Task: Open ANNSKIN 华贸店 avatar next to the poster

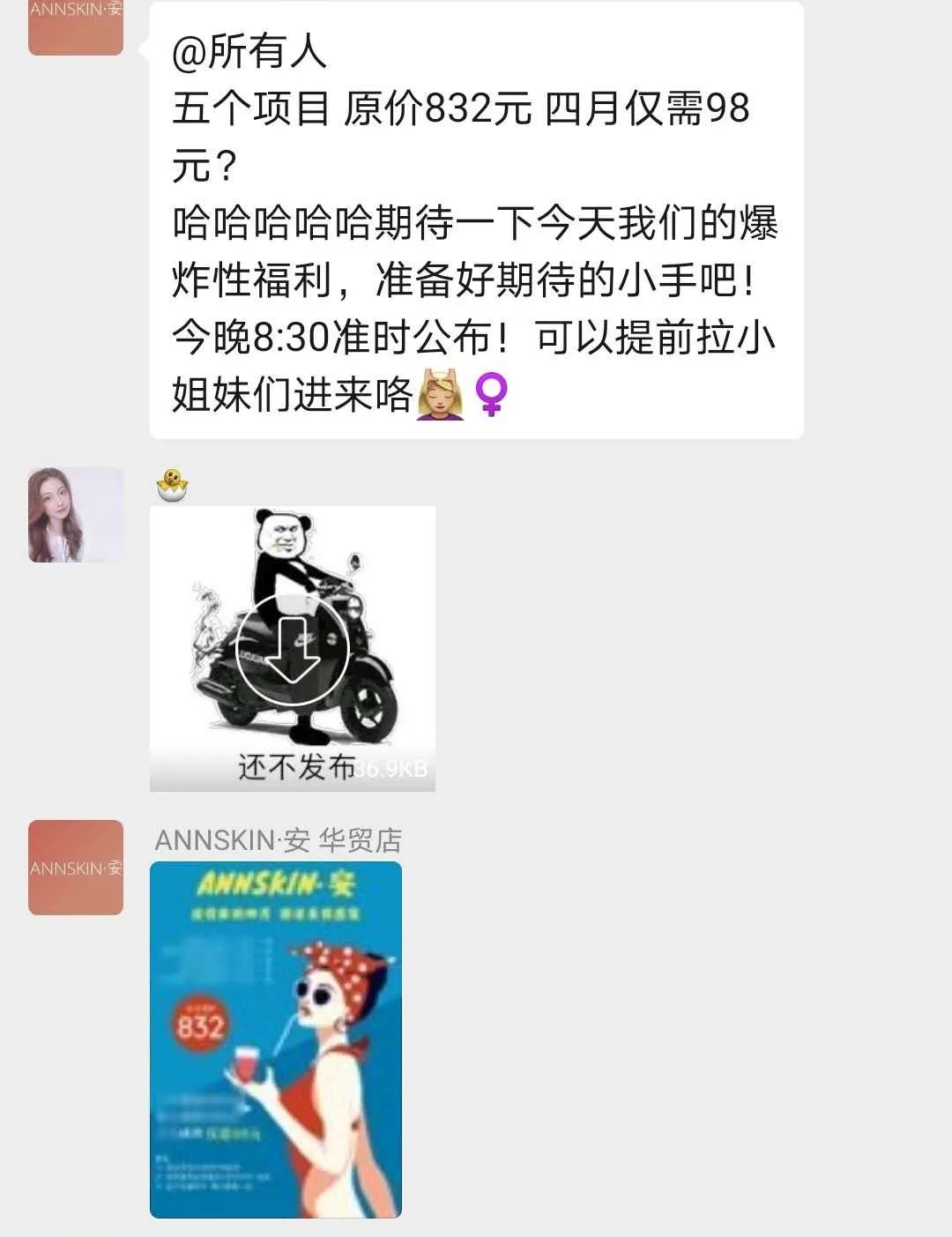Action: pyautogui.click(x=76, y=868)
